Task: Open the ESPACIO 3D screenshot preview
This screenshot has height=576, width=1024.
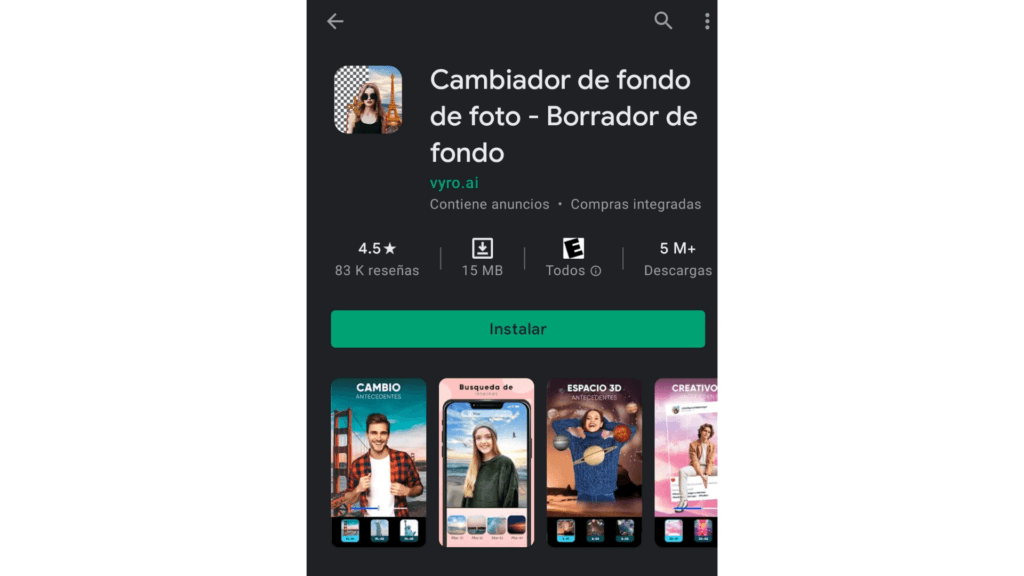Action: pos(594,462)
